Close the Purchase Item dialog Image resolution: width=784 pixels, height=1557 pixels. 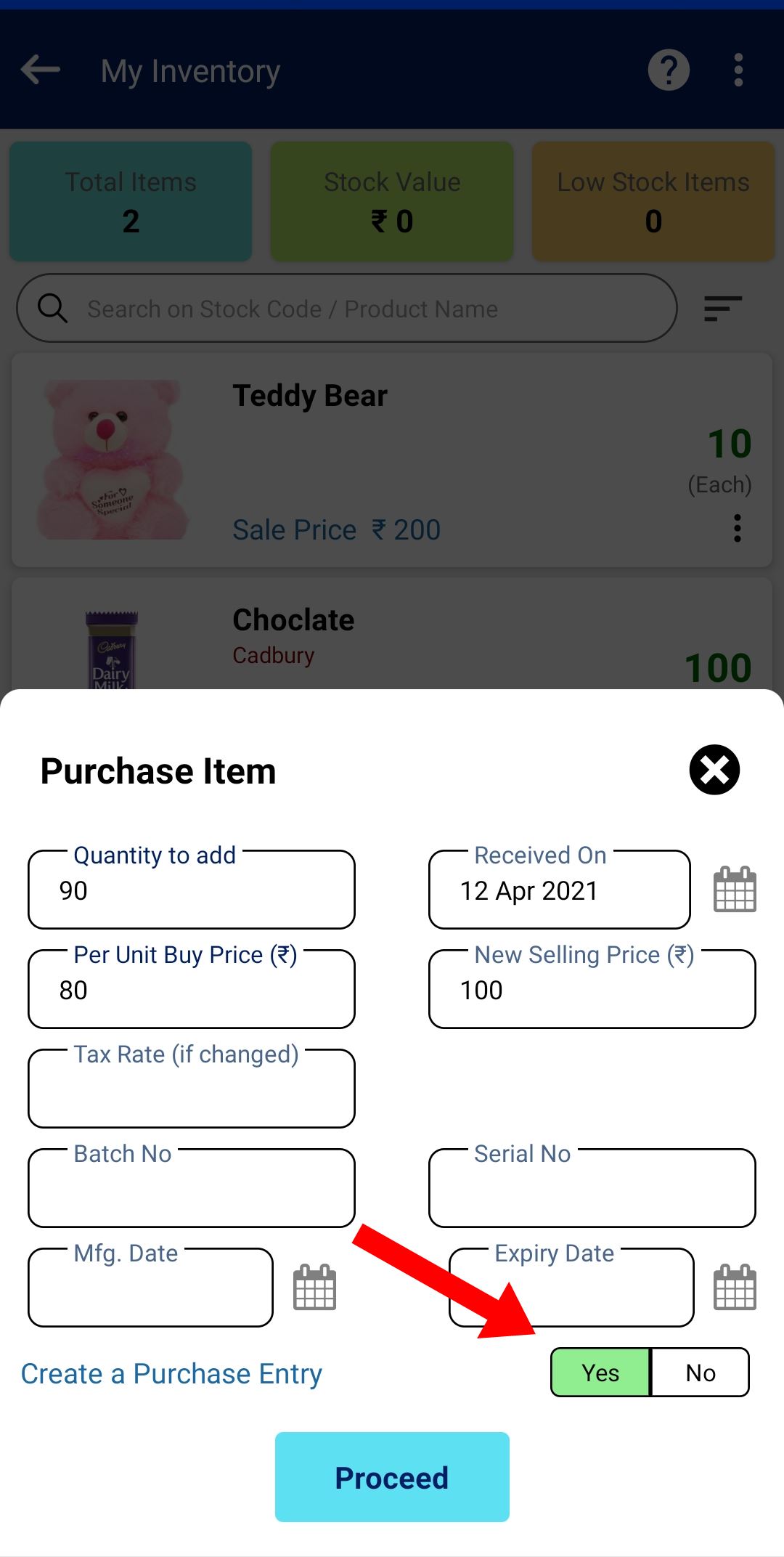pyautogui.click(x=714, y=770)
